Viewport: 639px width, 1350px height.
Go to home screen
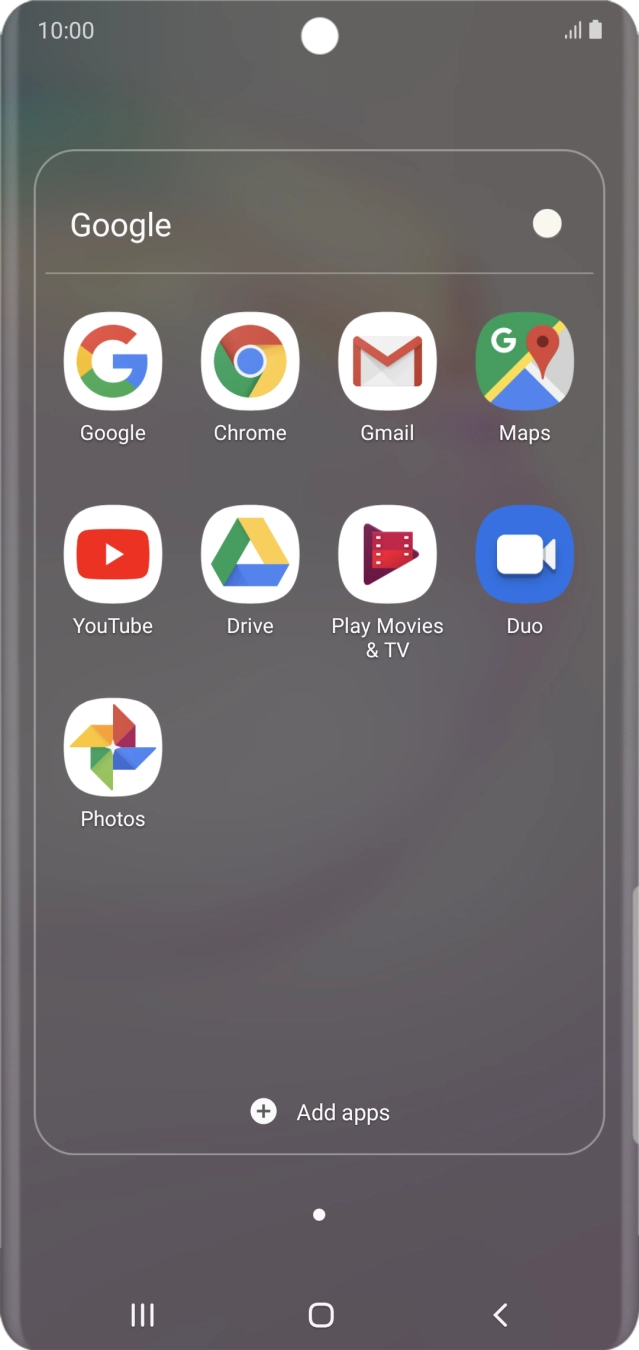(x=320, y=1315)
